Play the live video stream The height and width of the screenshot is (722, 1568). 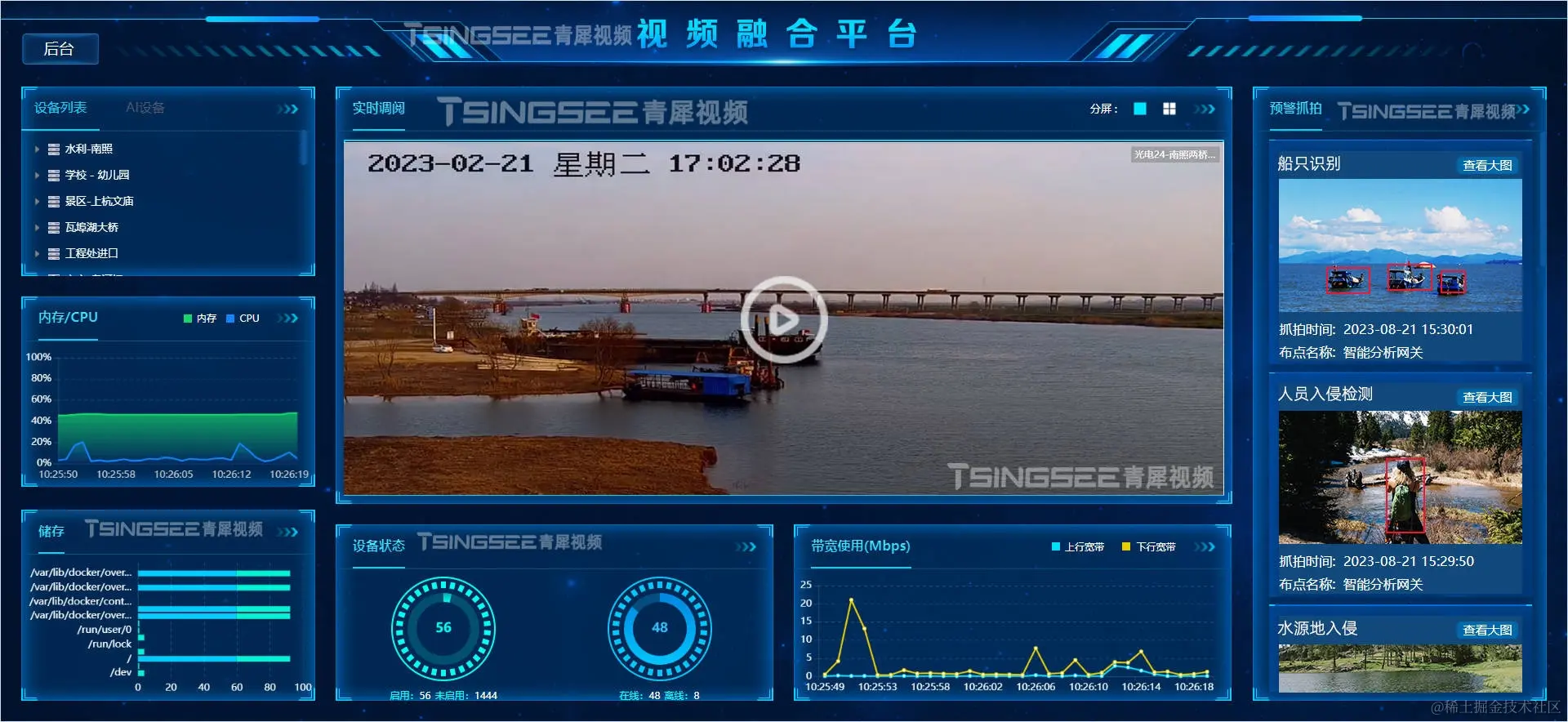point(783,319)
